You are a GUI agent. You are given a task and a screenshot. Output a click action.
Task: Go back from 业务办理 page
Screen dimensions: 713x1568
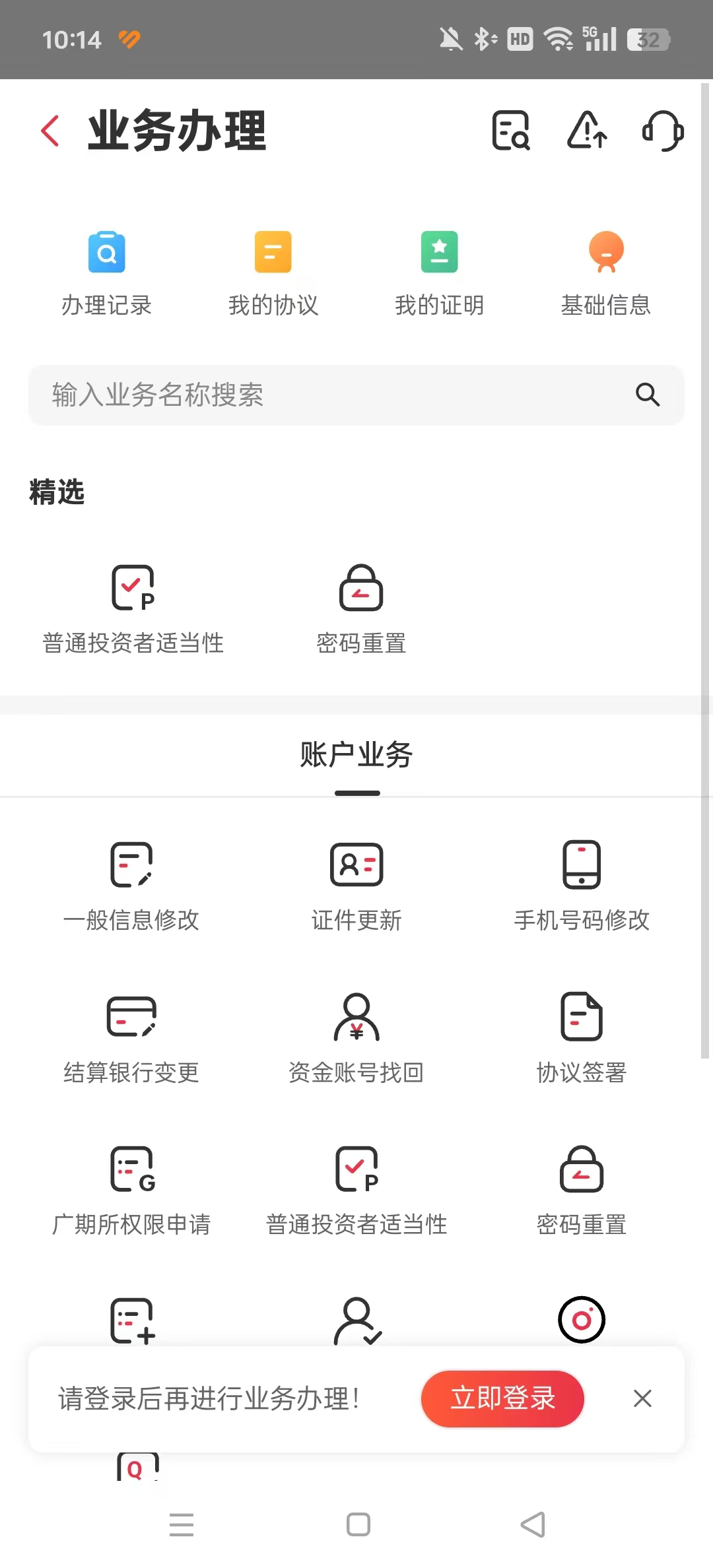click(x=50, y=131)
